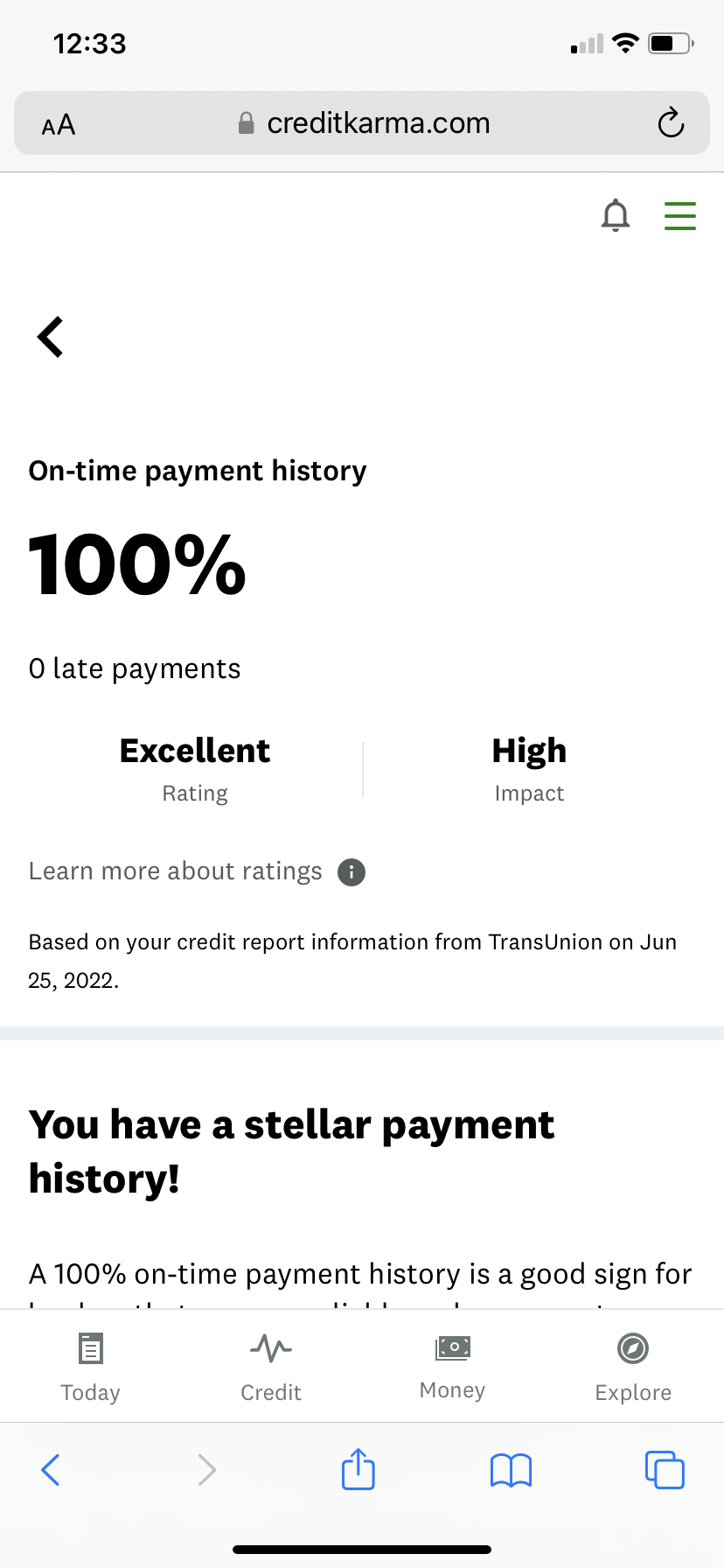This screenshot has width=724, height=1568.
Task: Open Safari bookmarks
Action: tap(511, 1470)
